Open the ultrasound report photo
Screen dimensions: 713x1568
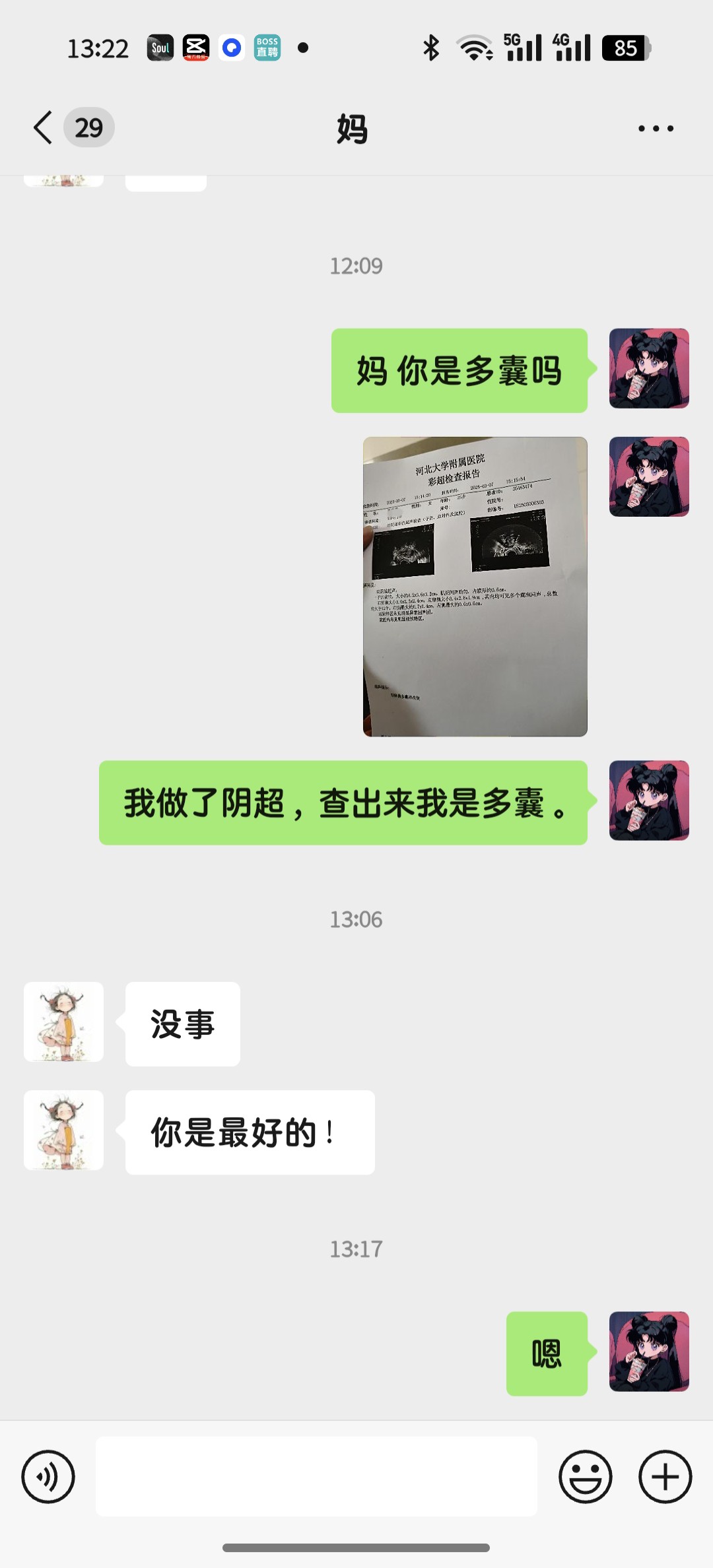tap(475, 586)
